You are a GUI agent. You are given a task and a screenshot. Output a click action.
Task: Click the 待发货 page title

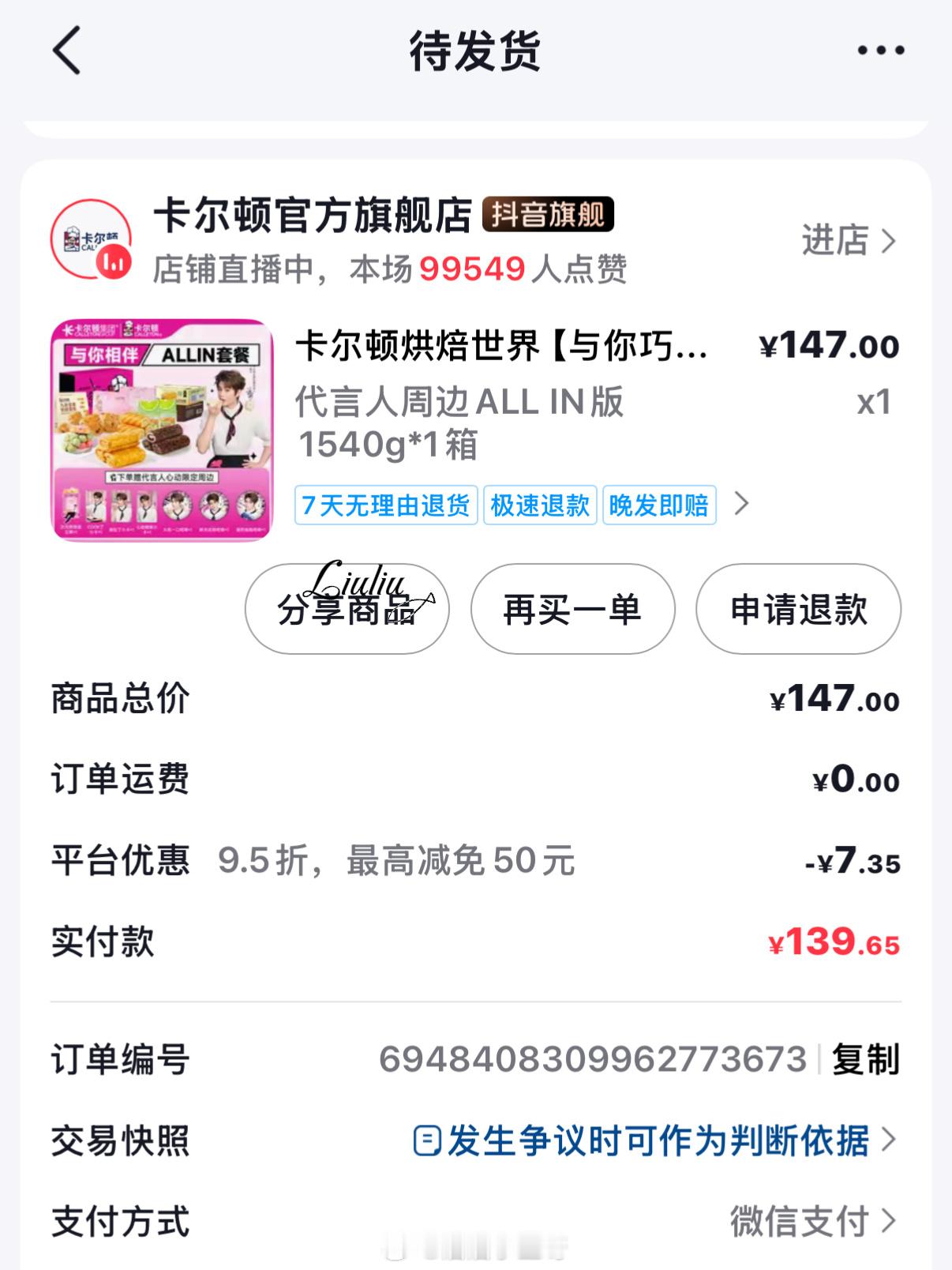tap(476, 49)
